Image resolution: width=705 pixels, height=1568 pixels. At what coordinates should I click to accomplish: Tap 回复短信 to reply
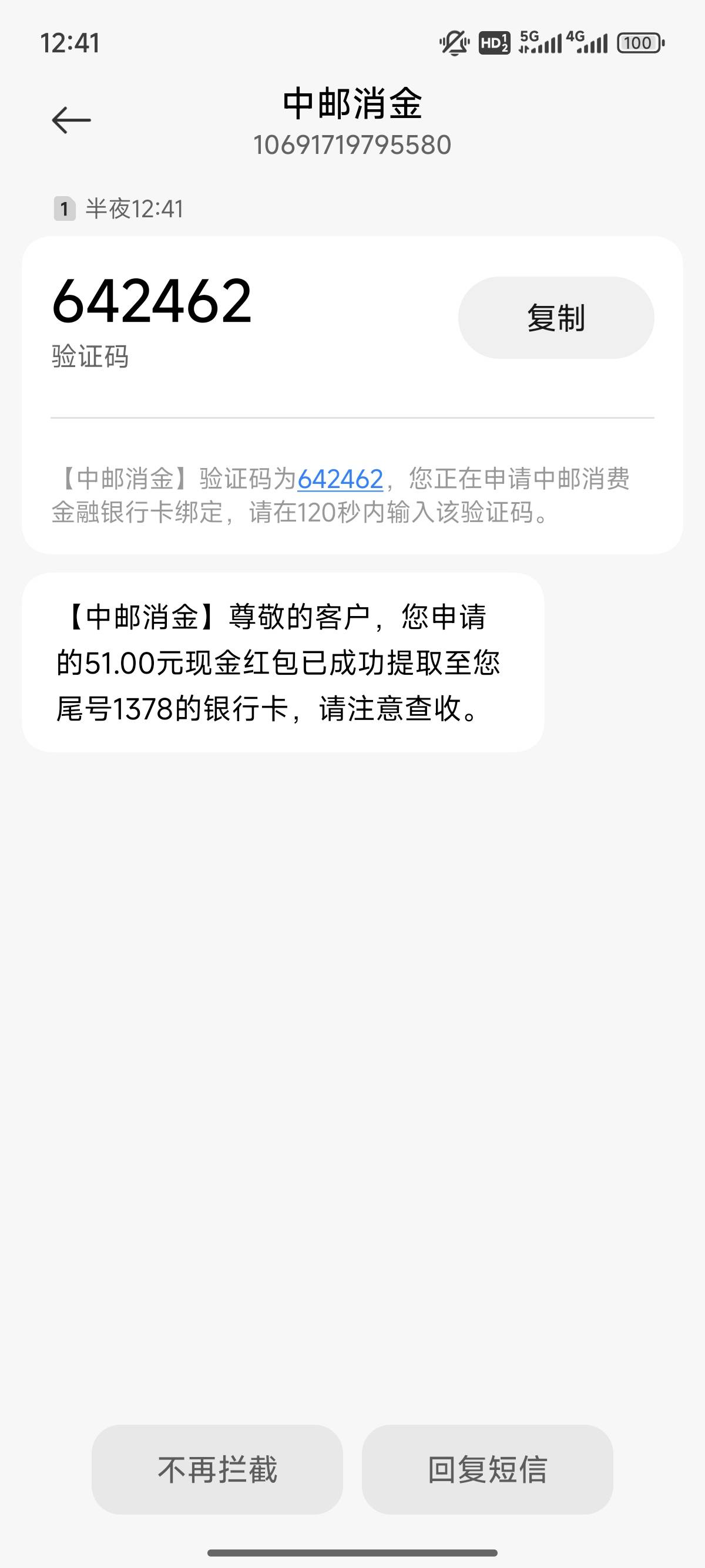tap(487, 1469)
